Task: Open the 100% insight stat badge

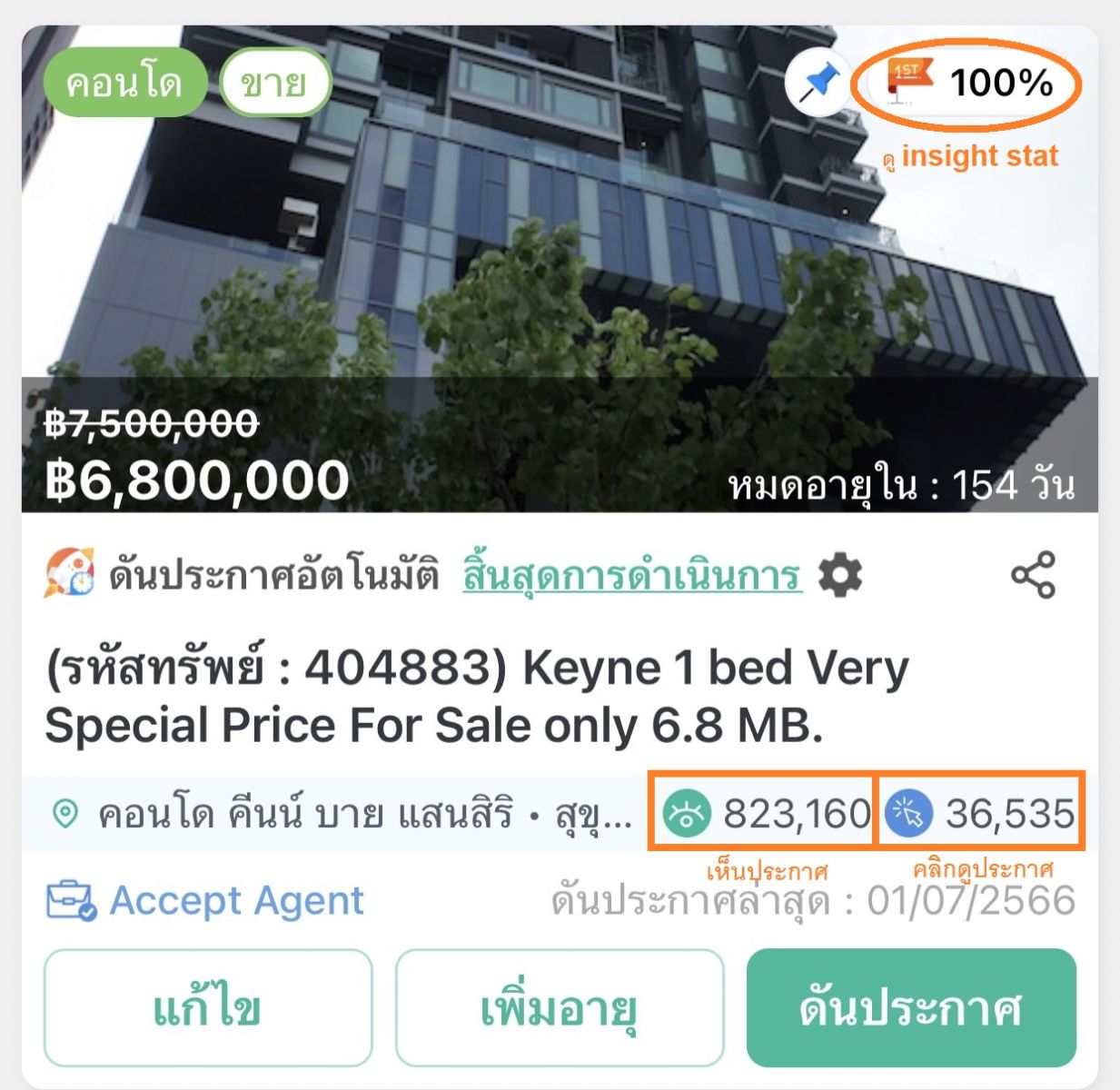Action: tap(968, 84)
